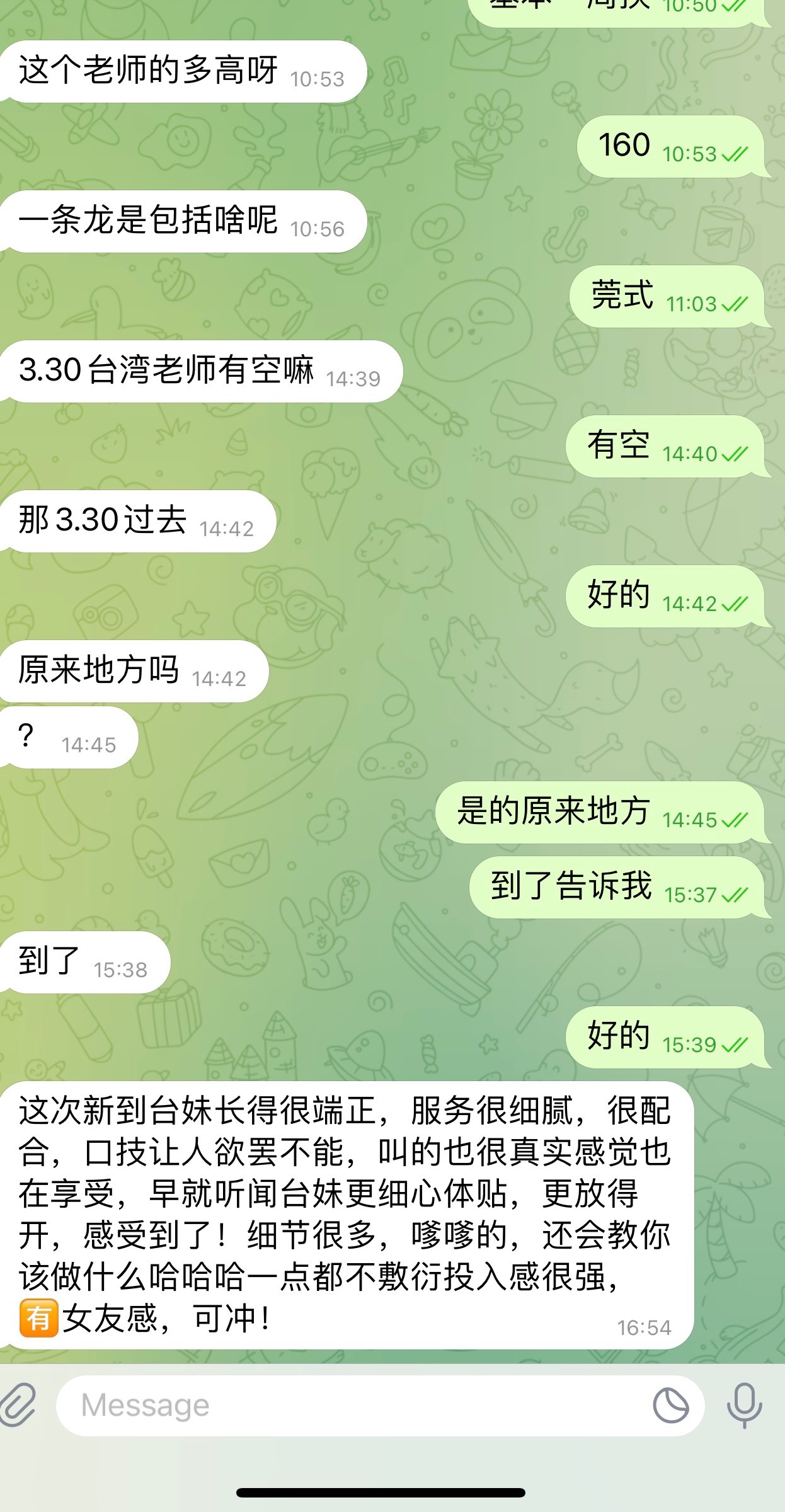Tap the paperclip attach icon
Image resolution: width=785 pixels, height=1512 pixels.
(19, 1405)
